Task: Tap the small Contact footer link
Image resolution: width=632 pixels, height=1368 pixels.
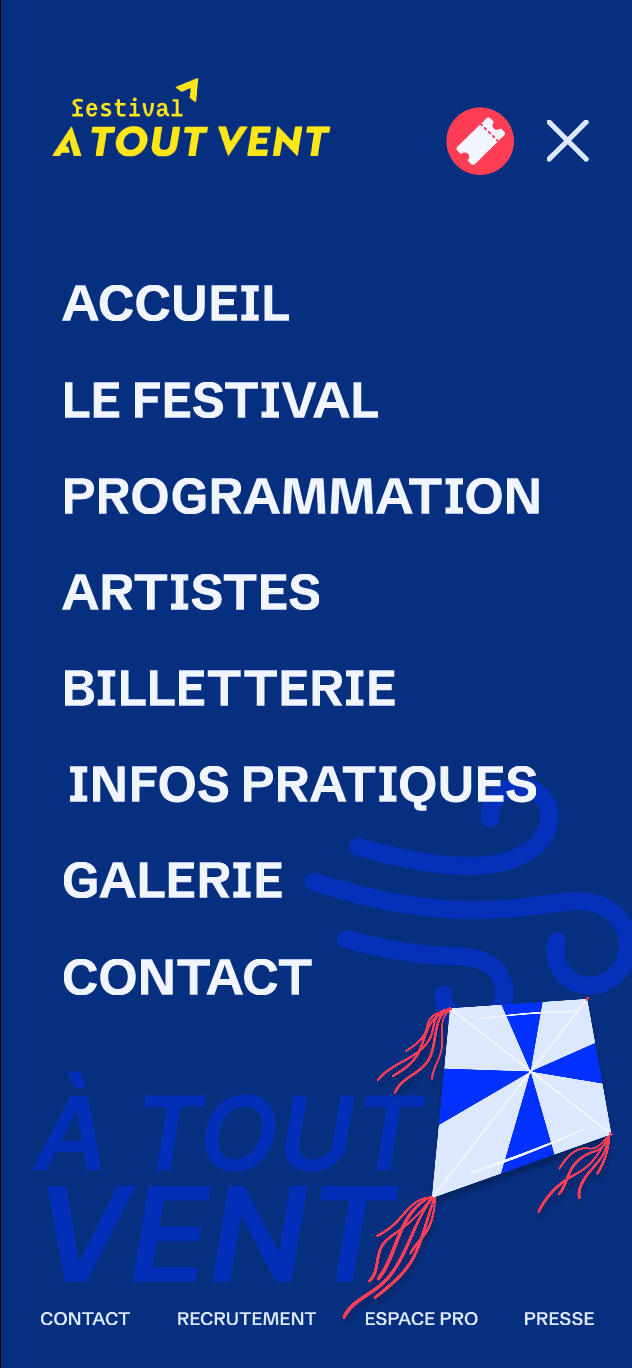Action: 85,1319
